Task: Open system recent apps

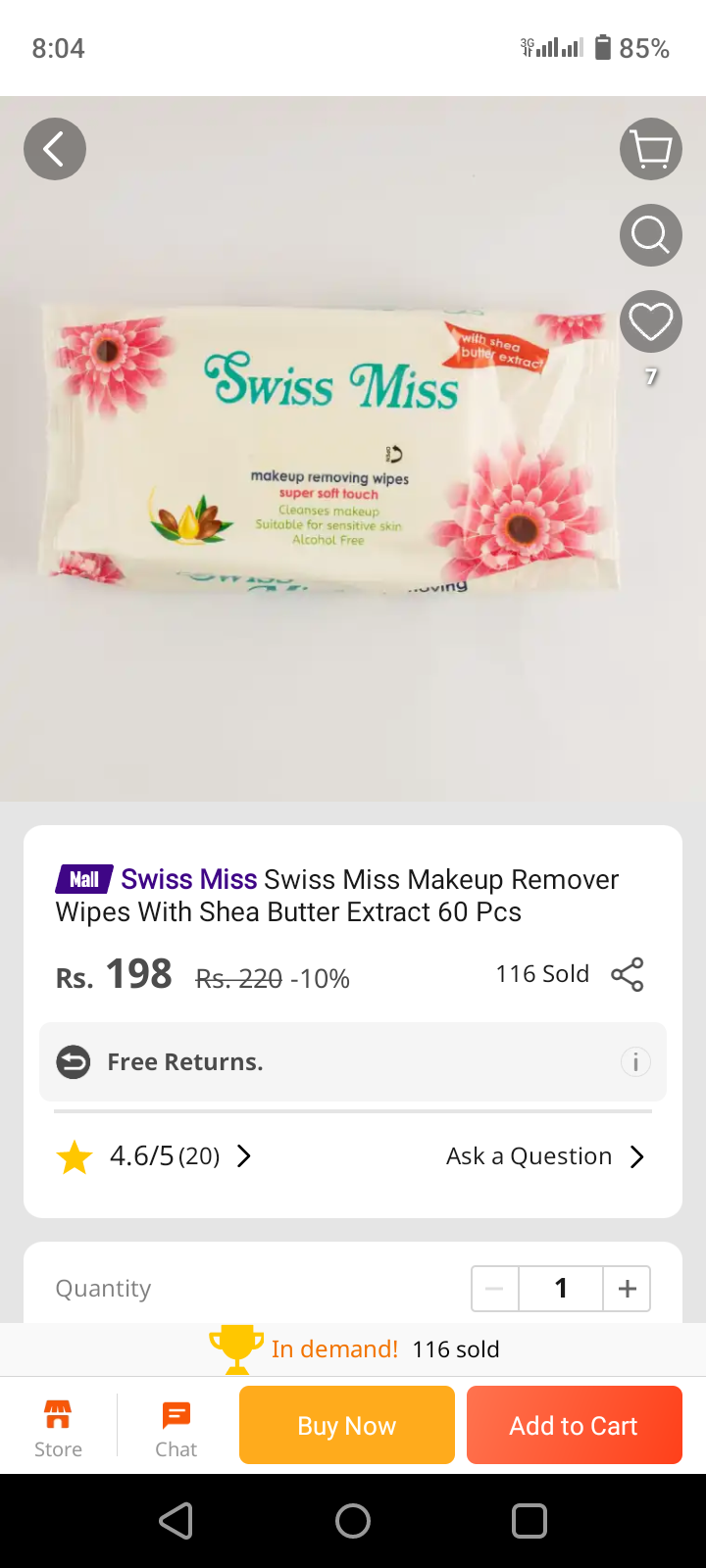Action: tap(529, 1521)
